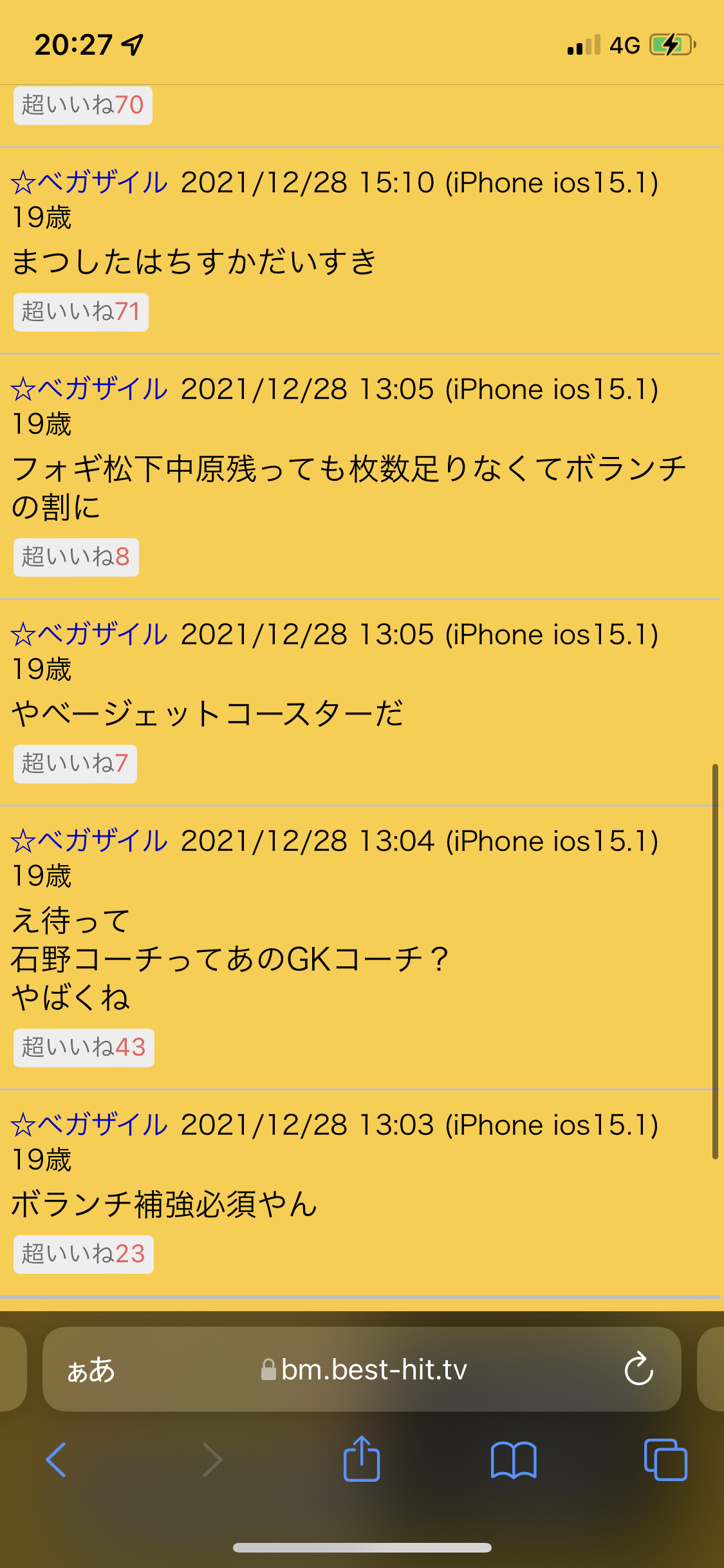
Task: Share this page
Action: (362, 1460)
